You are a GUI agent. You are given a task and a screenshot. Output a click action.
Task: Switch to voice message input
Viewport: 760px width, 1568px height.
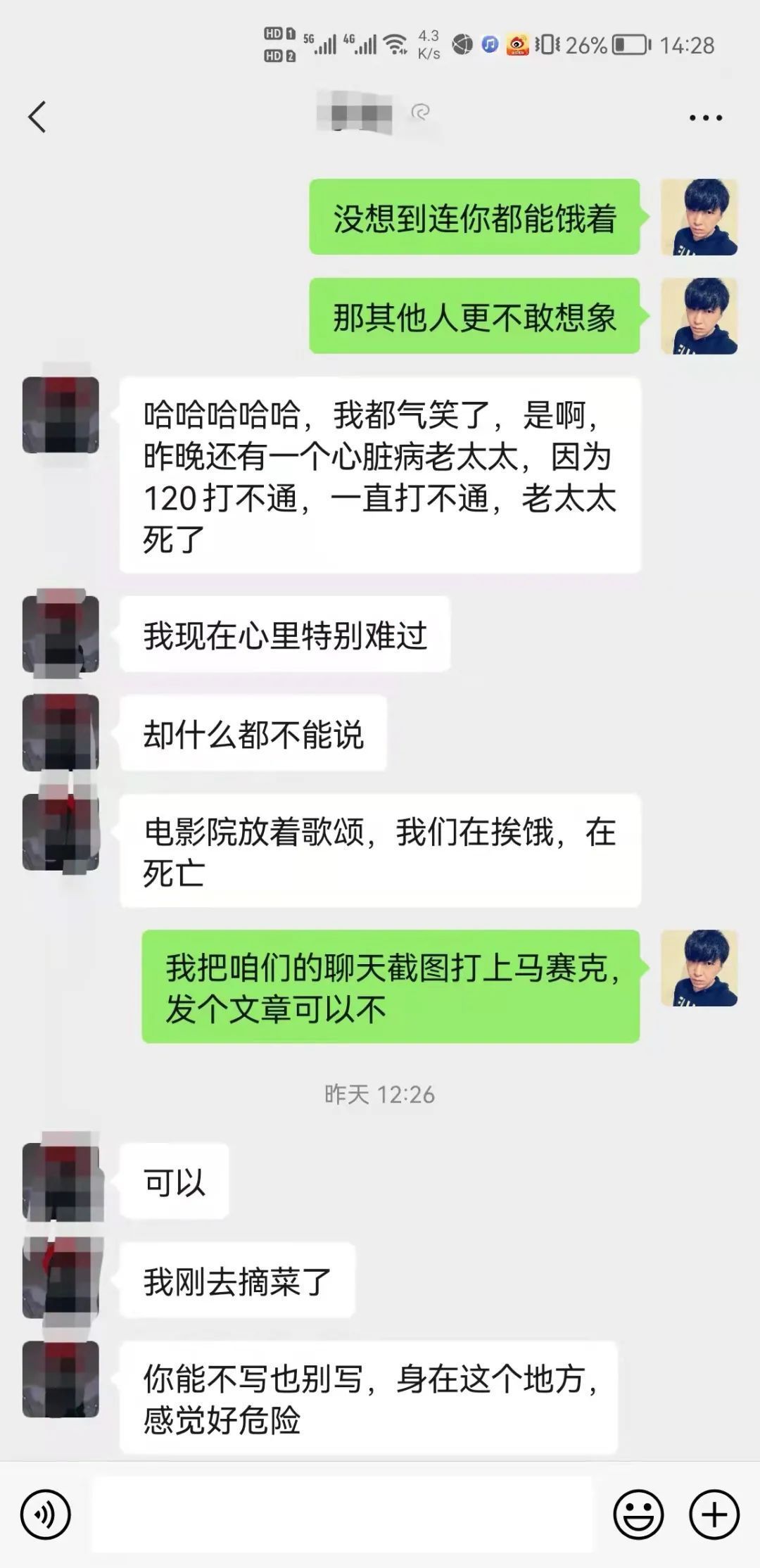tap(46, 1514)
